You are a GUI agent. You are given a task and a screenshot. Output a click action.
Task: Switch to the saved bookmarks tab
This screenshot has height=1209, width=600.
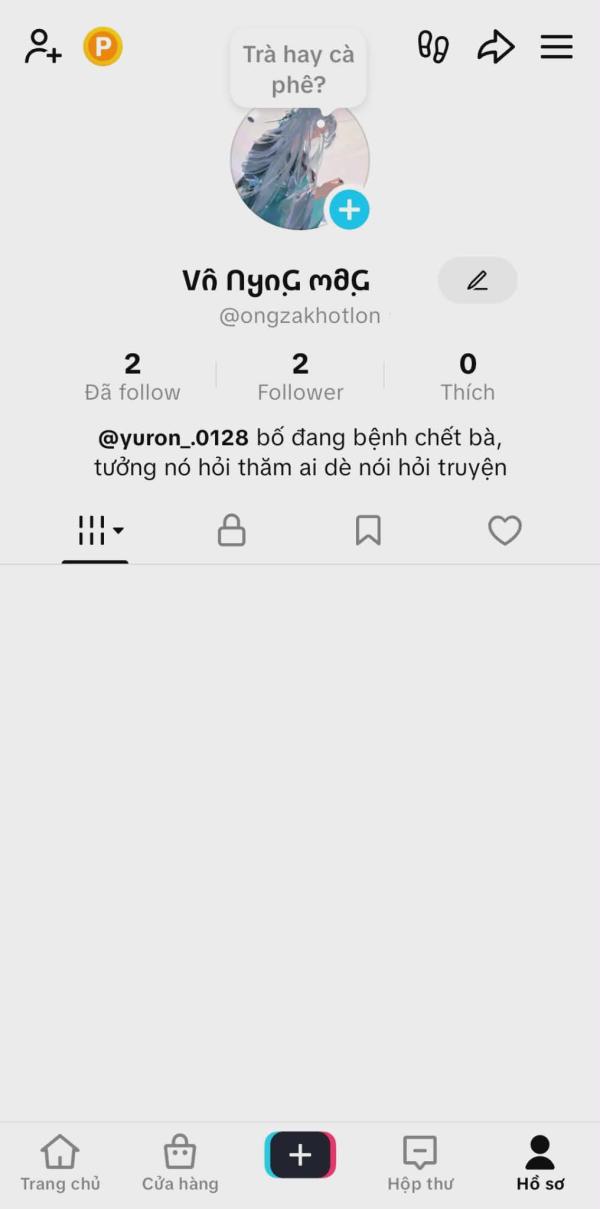(x=368, y=530)
